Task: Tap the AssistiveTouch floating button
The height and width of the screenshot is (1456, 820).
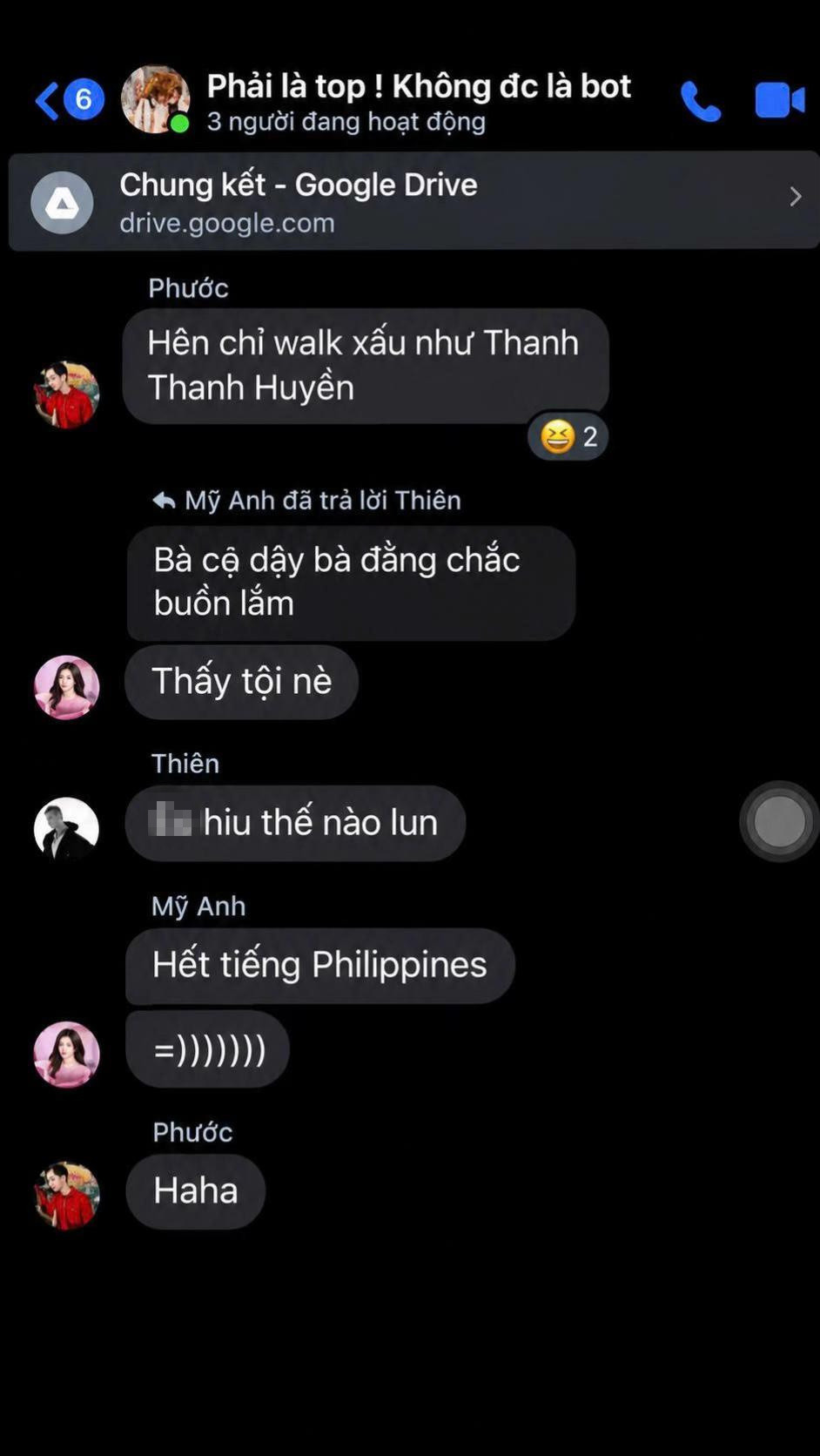Action: [779, 821]
